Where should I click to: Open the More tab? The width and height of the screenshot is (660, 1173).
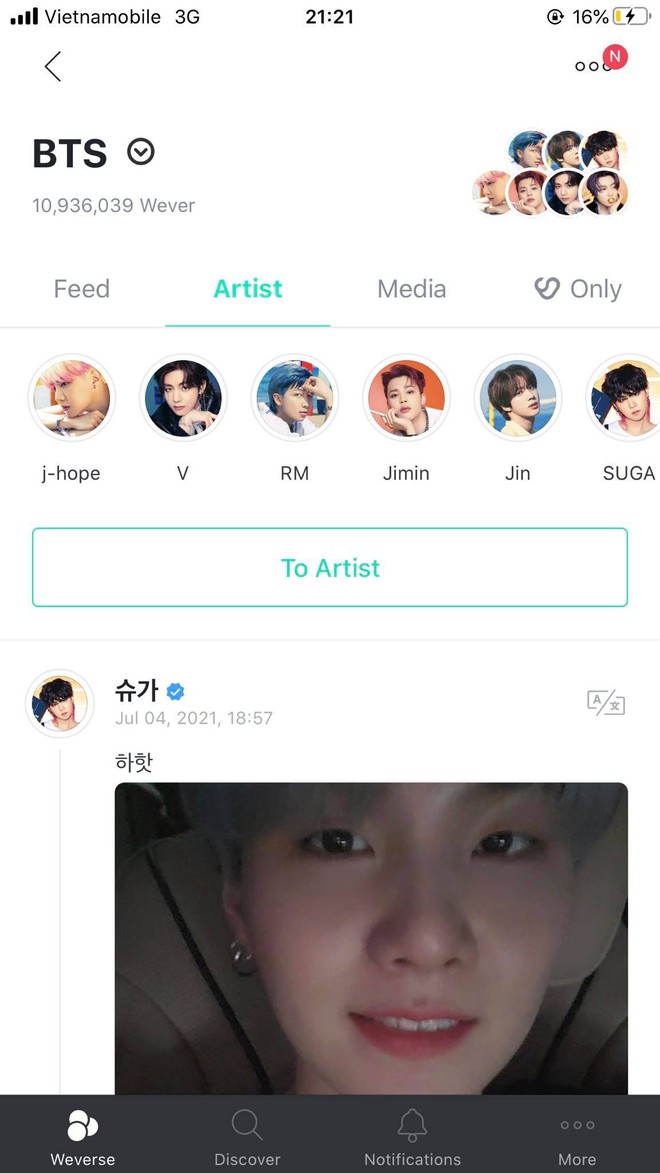coord(577,1136)
